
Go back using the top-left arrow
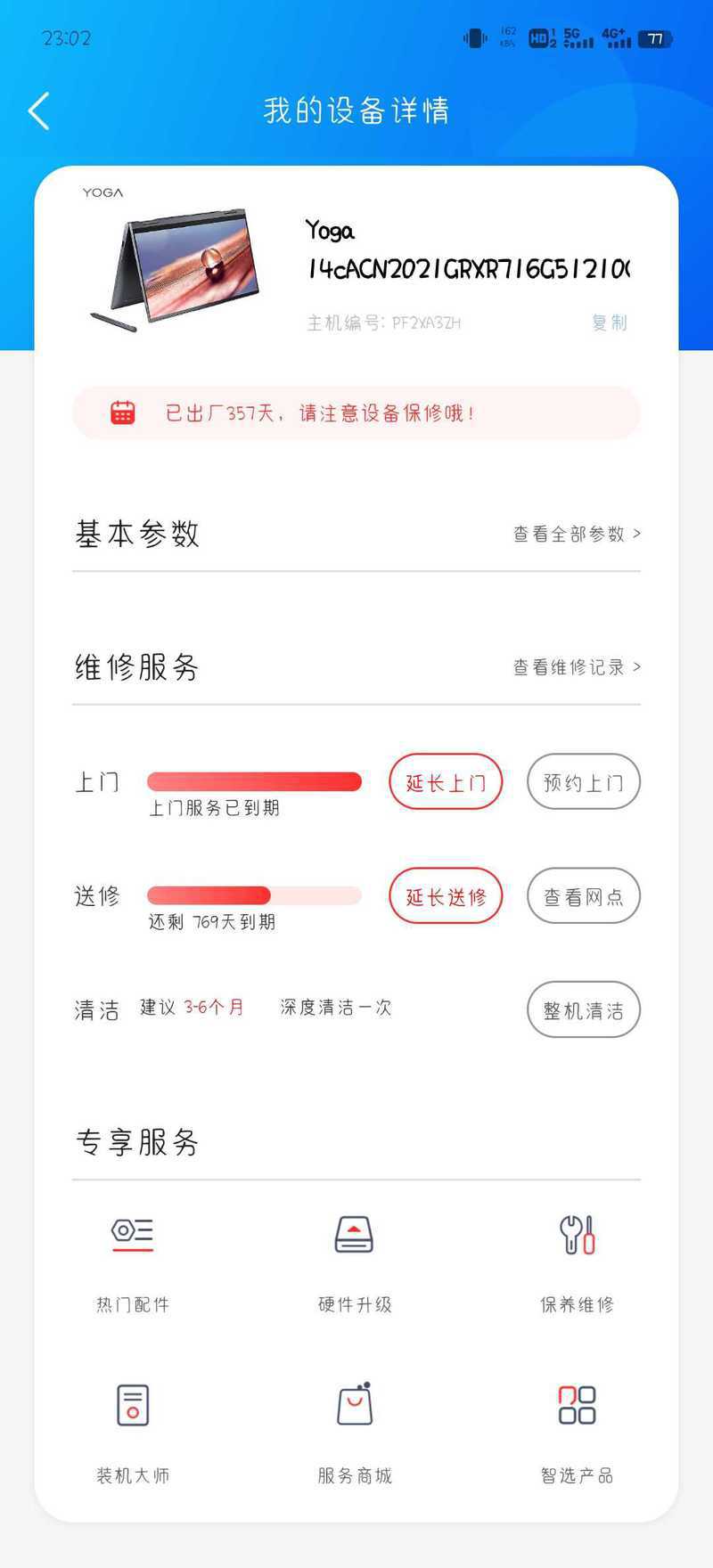(38, 111)
